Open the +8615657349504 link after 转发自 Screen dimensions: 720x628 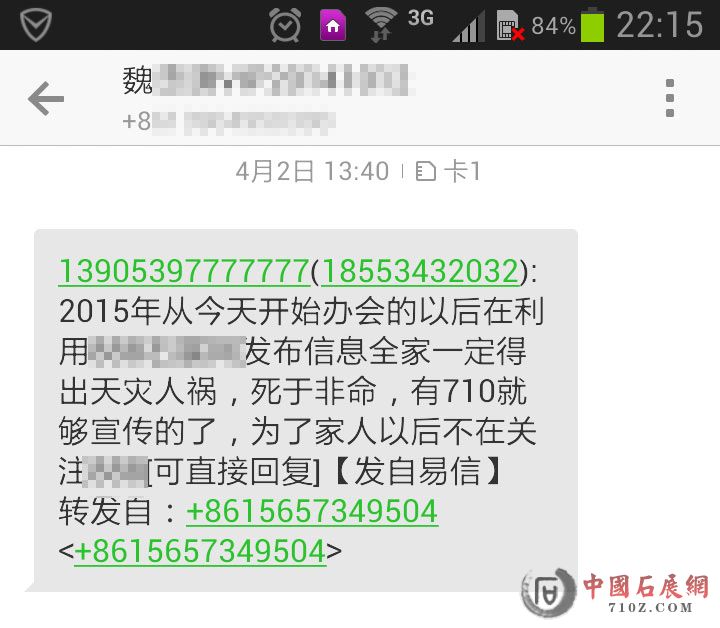coord(311,512)
